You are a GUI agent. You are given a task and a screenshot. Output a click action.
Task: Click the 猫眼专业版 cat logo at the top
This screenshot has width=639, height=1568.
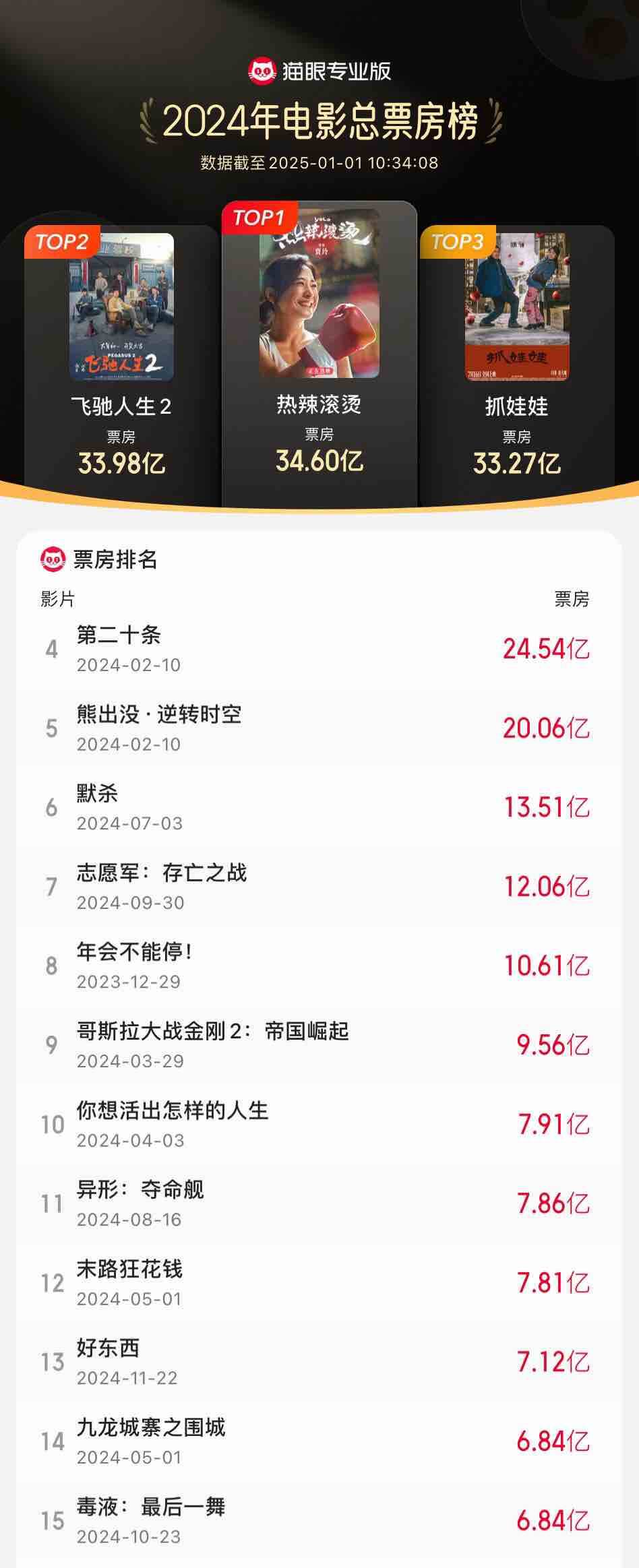263,68
